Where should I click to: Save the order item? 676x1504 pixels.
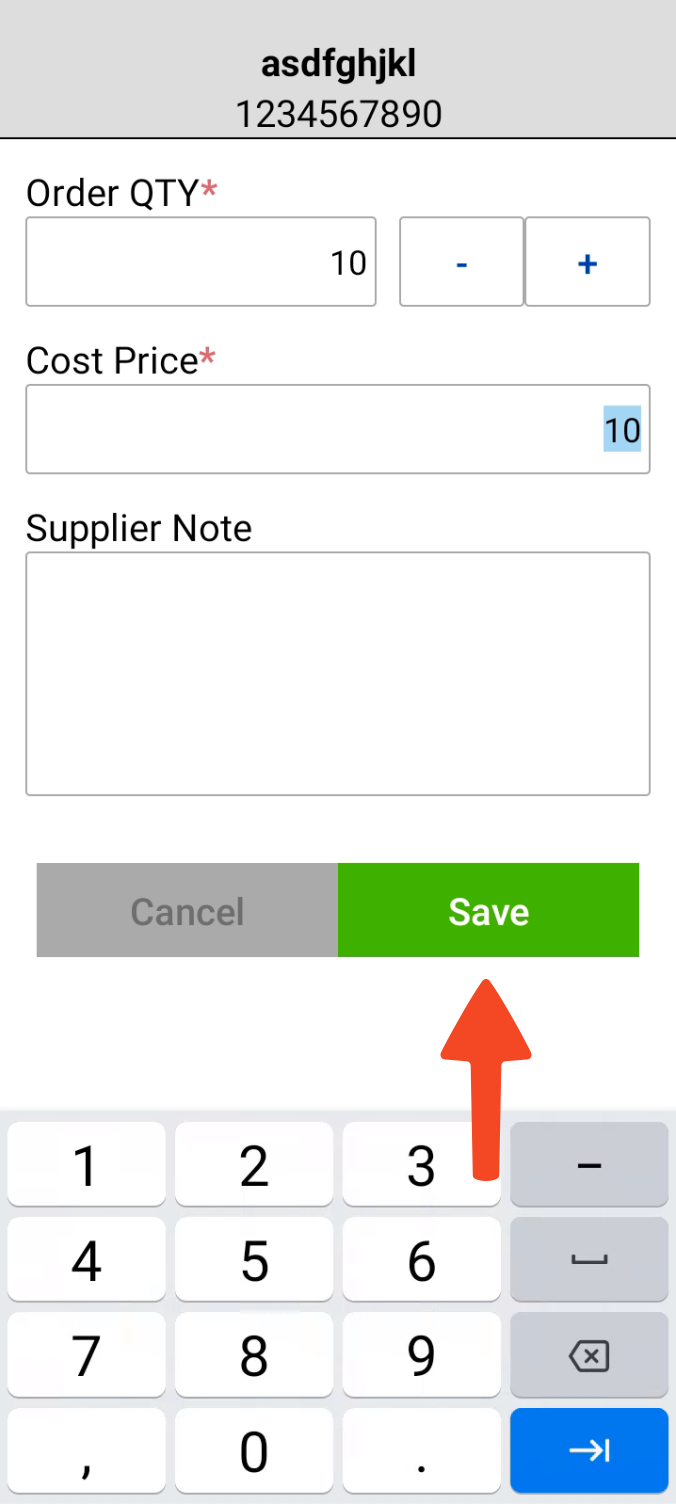488,910
